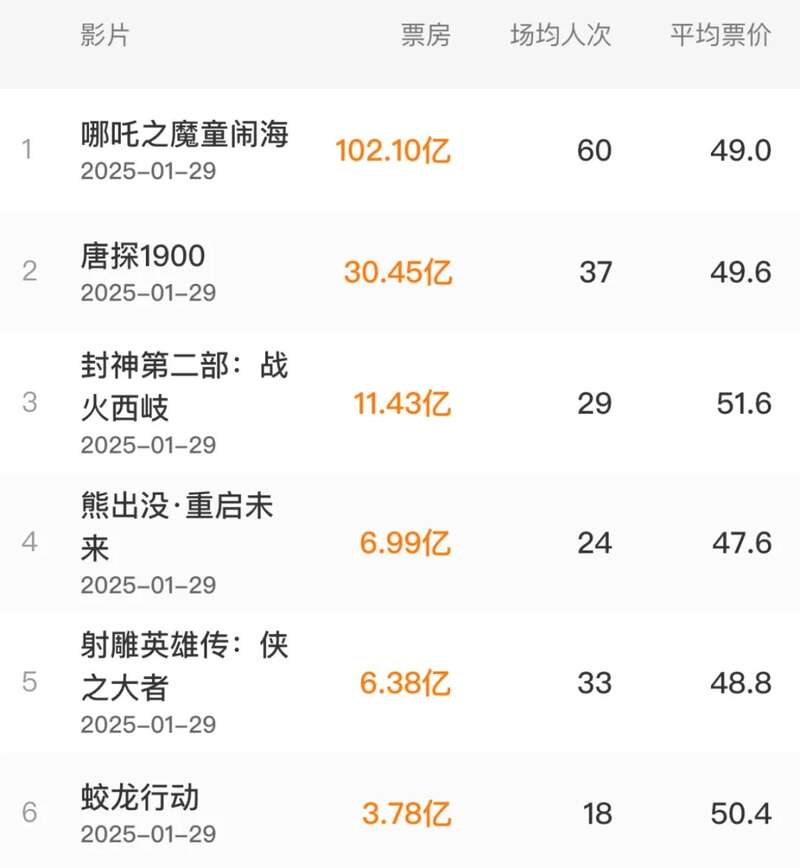The width and height of the screenshot is (800, 868).
Task: View details for 唐探1900
Action: [x=143, y=257]
